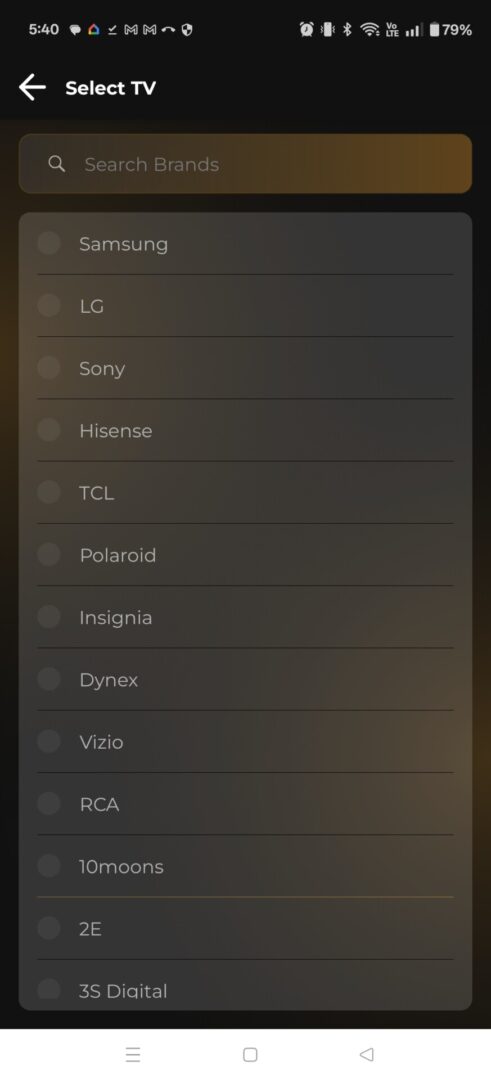The width and height of the screenshot is (491, 1080).
Task: Select Samsung as the TV brand
Action: point(245,244)
